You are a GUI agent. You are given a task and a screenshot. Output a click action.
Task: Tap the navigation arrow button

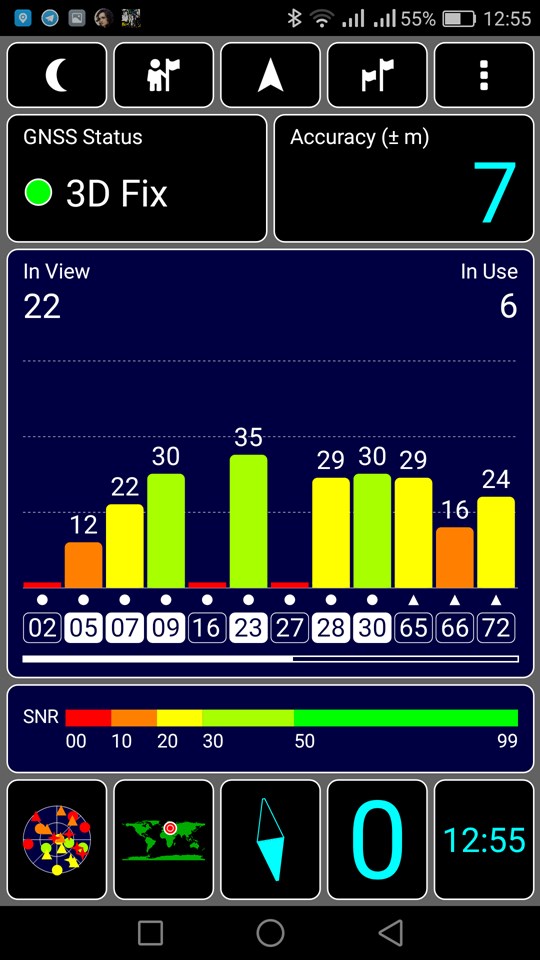pyautogui.click(x=270, y=75)
